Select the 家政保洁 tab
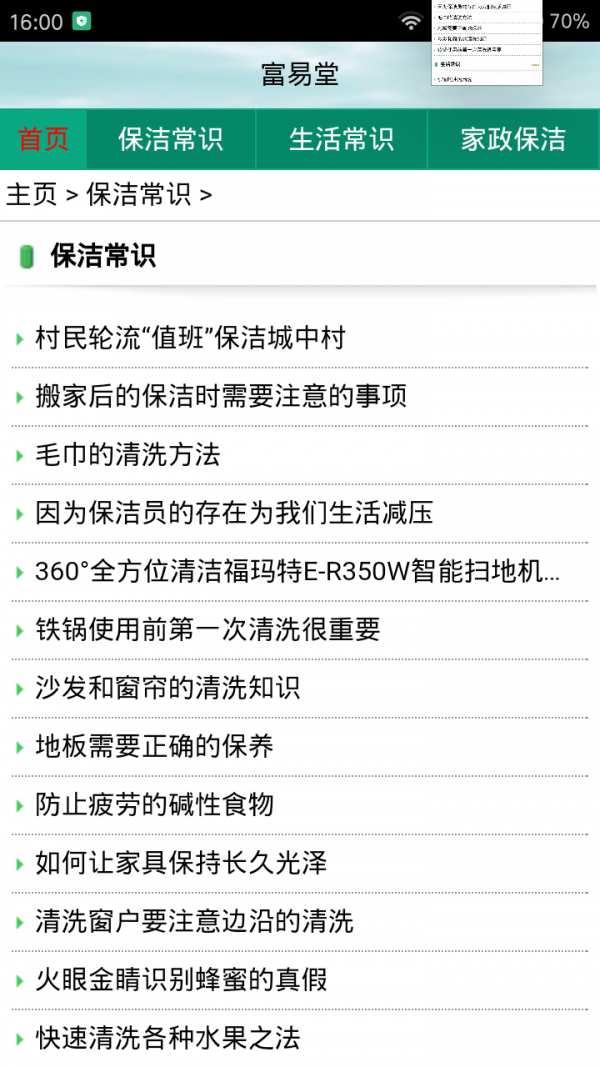This screenshot has width=600, height=1067. (513, 139)
